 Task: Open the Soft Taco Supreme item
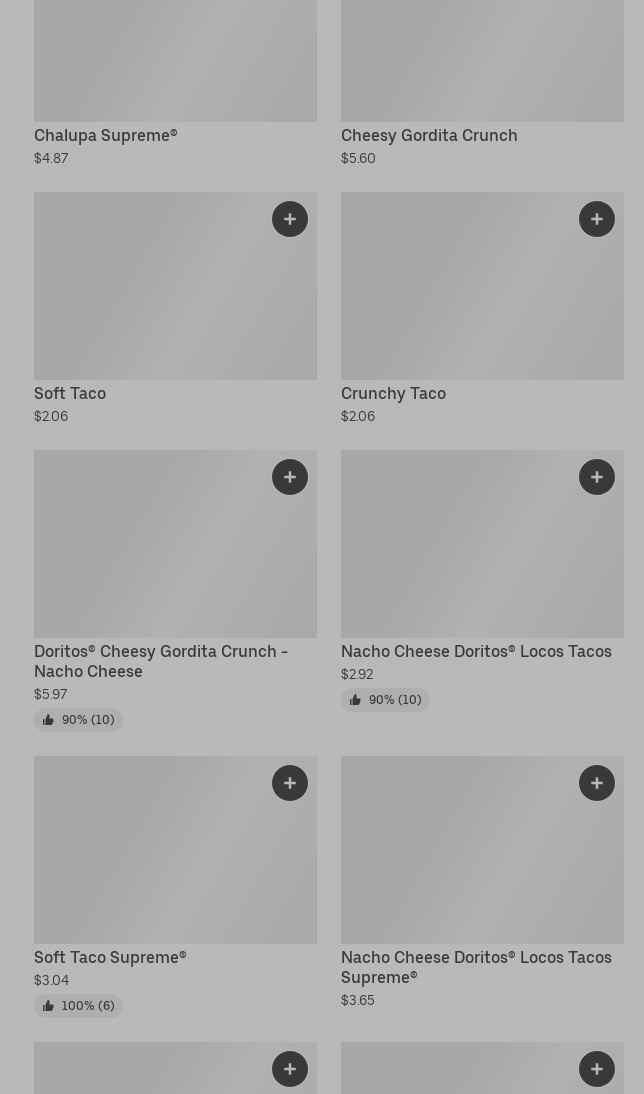[110, 958]
